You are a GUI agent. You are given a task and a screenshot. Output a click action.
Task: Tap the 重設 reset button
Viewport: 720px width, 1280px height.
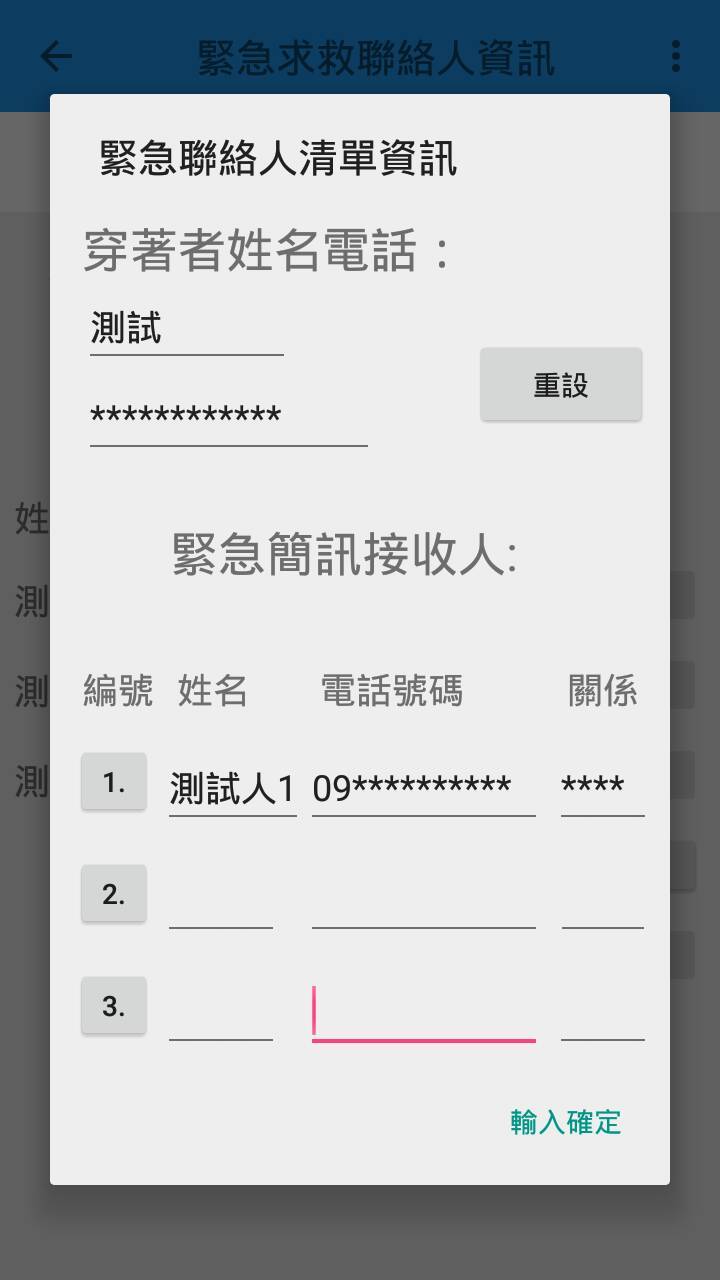561,384
